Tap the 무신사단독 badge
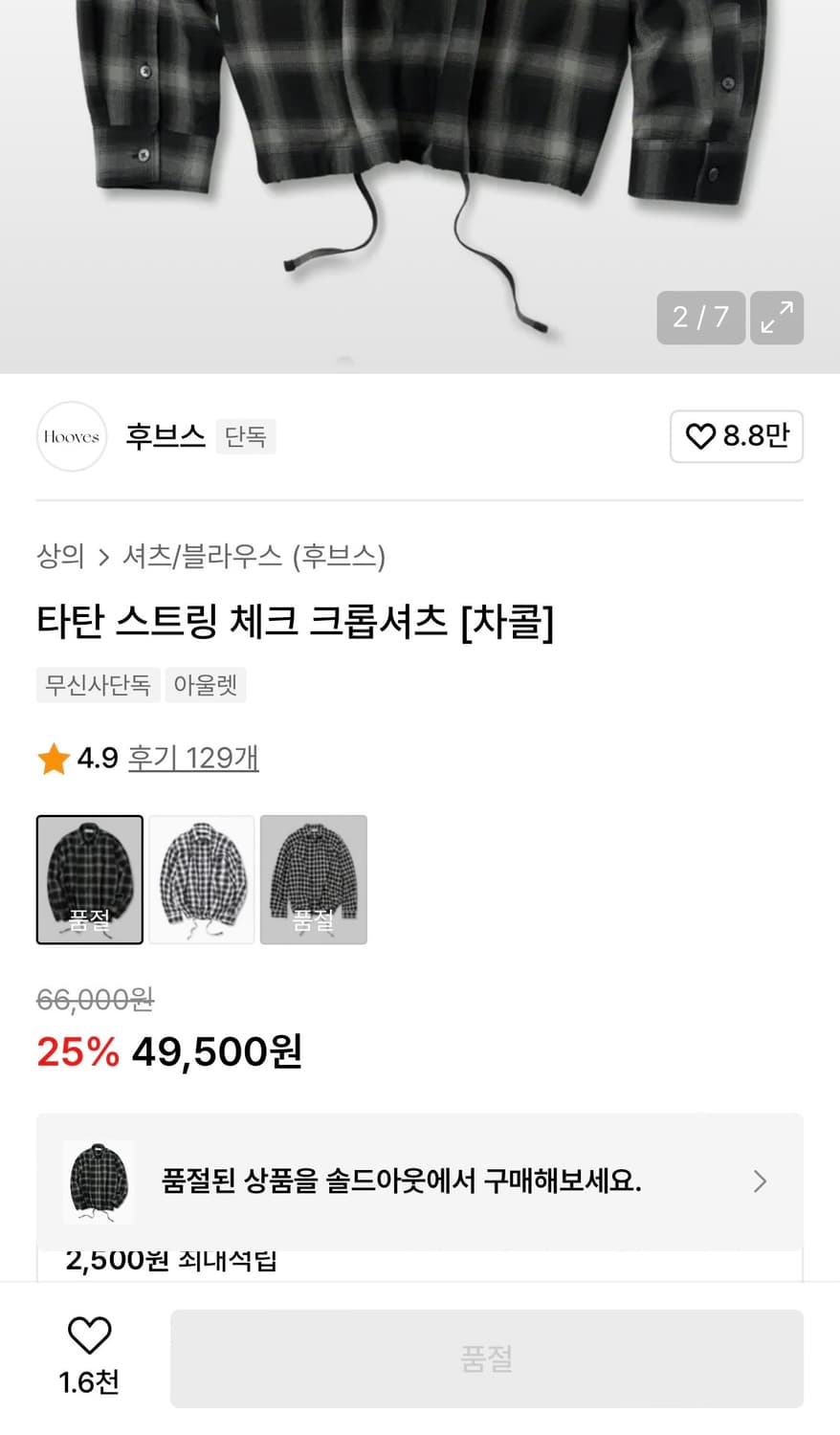The image size is (840, 1435). [98, 685]
